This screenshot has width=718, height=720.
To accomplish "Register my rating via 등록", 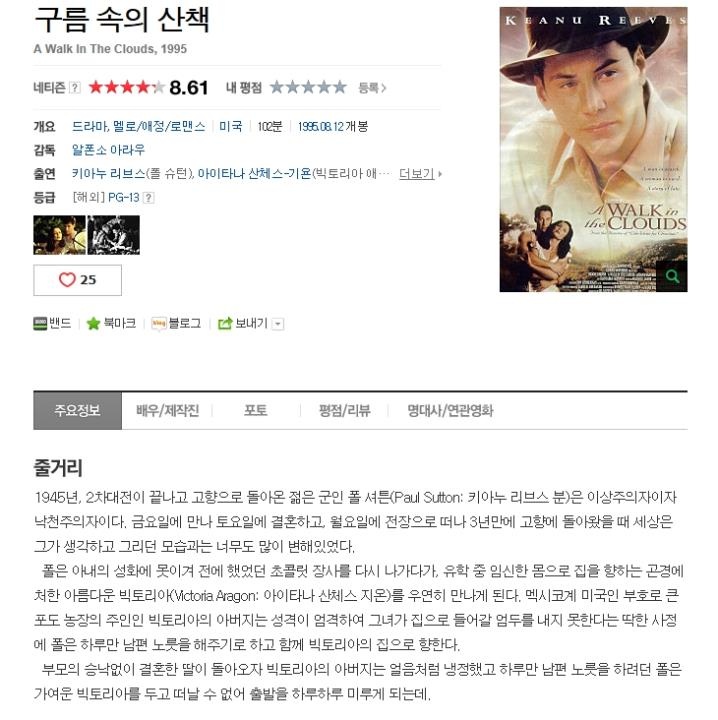I will (372, 88).
